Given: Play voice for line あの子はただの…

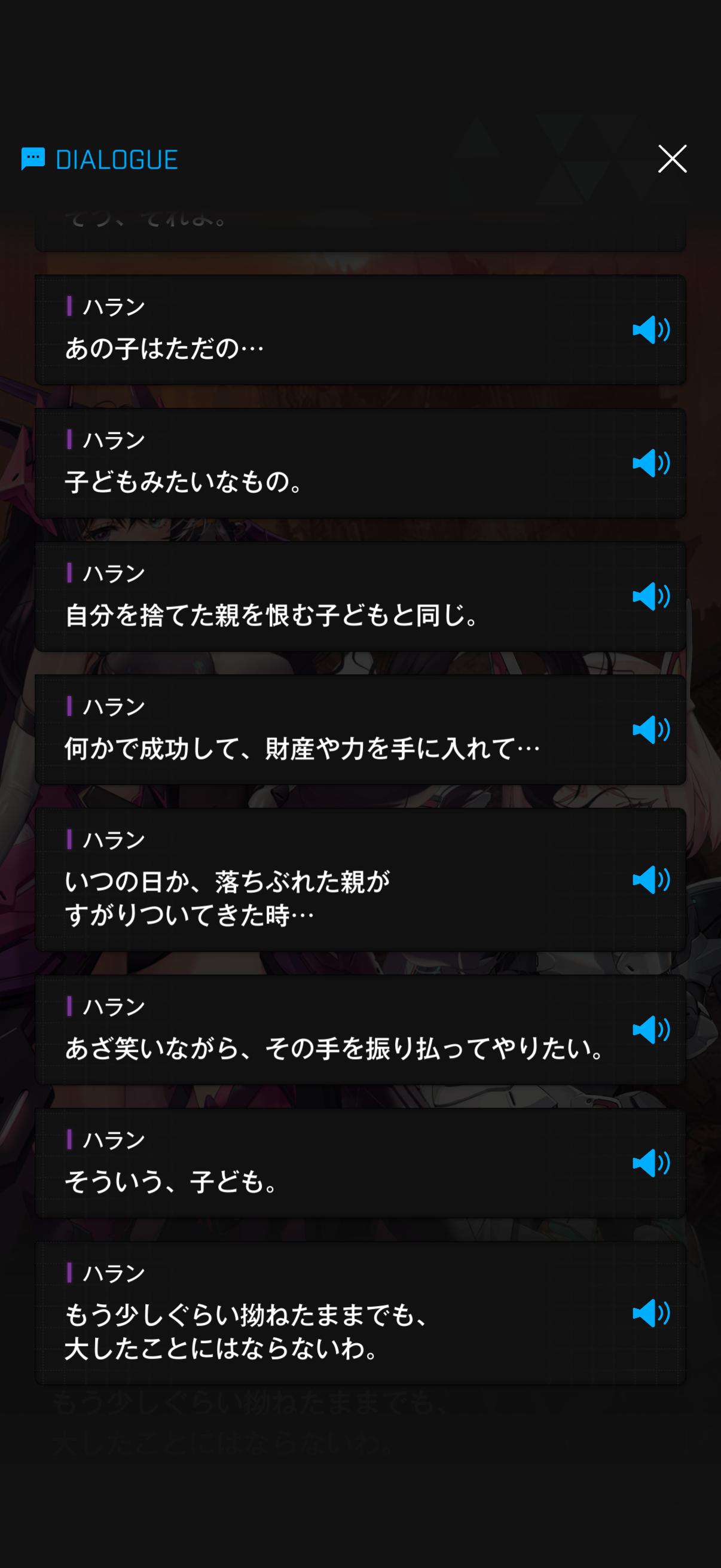Looking at the screenshot, I should [650, 330].
